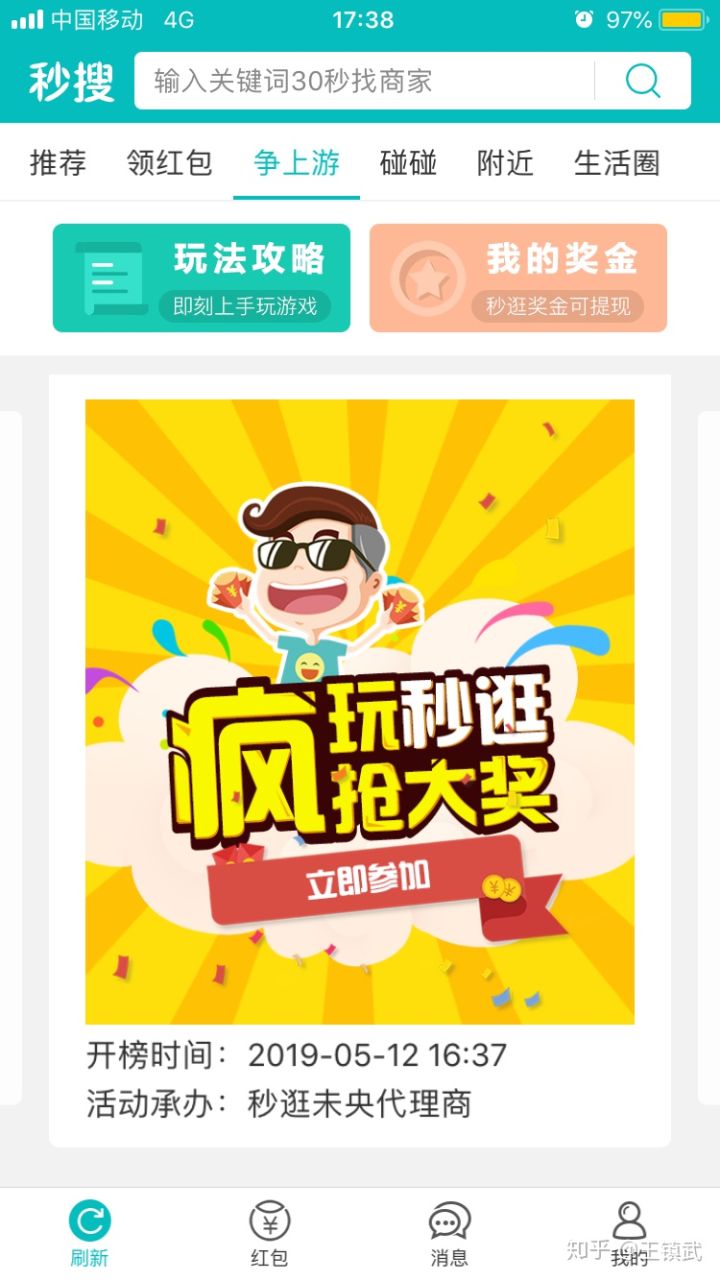Open the 玩法攻略 guide button
Image resolution: width=720 pixels, height=1281 pixels.
[x=201, y=278]
